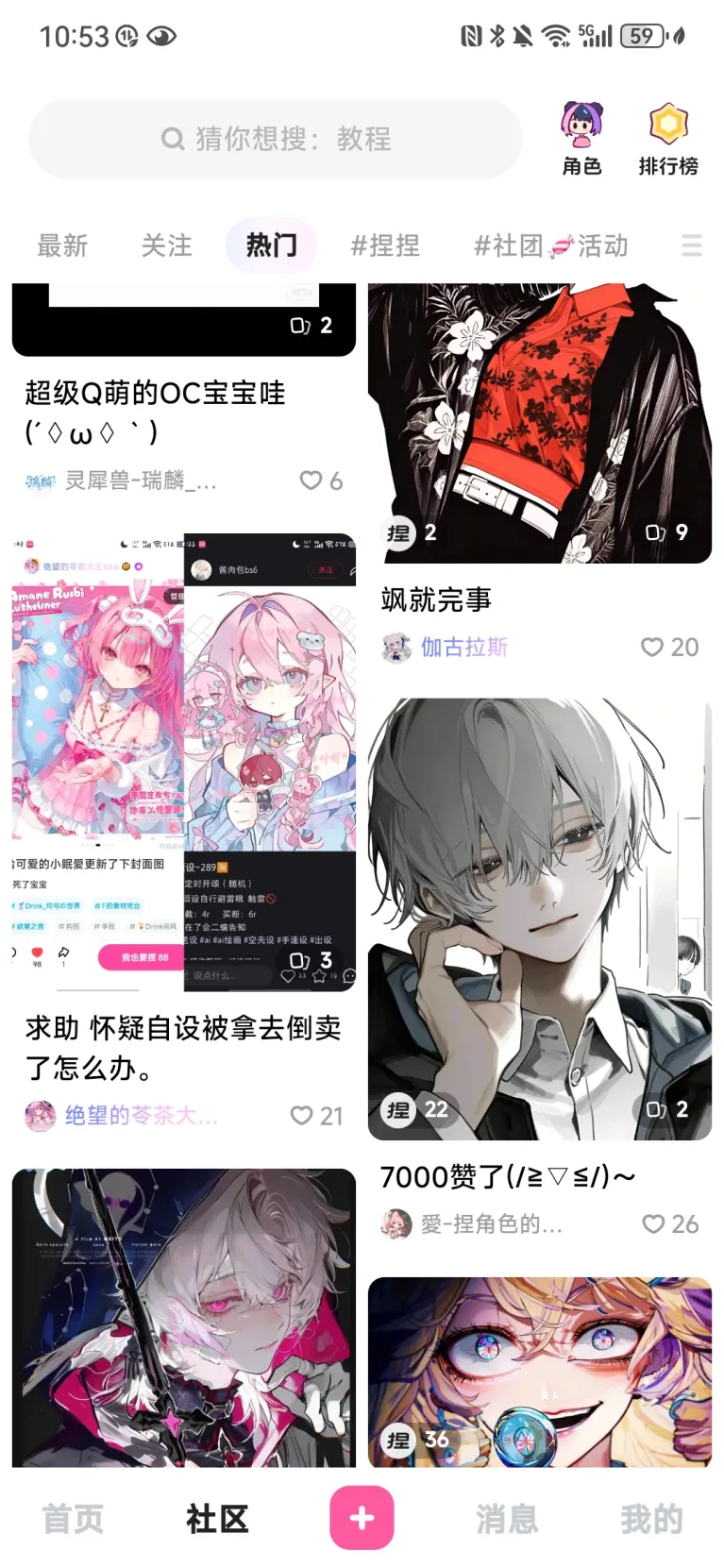Viewport: 724px width, 1568px height.
Task: Like the 超级Q萌的OC宝宝哇 post
Action: pos(311,481)
